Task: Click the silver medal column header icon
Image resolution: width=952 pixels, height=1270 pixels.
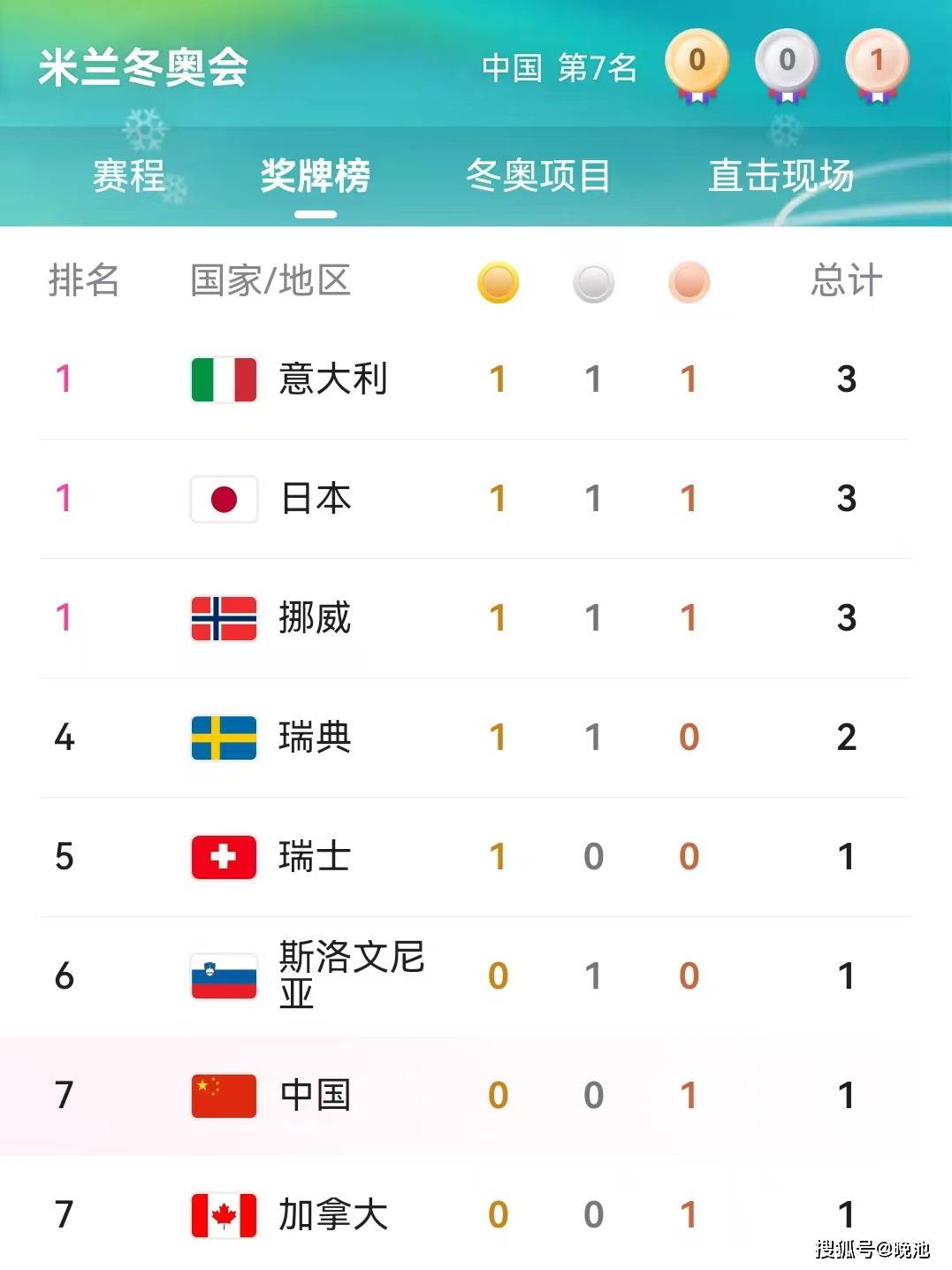Action: pos(594,283)
